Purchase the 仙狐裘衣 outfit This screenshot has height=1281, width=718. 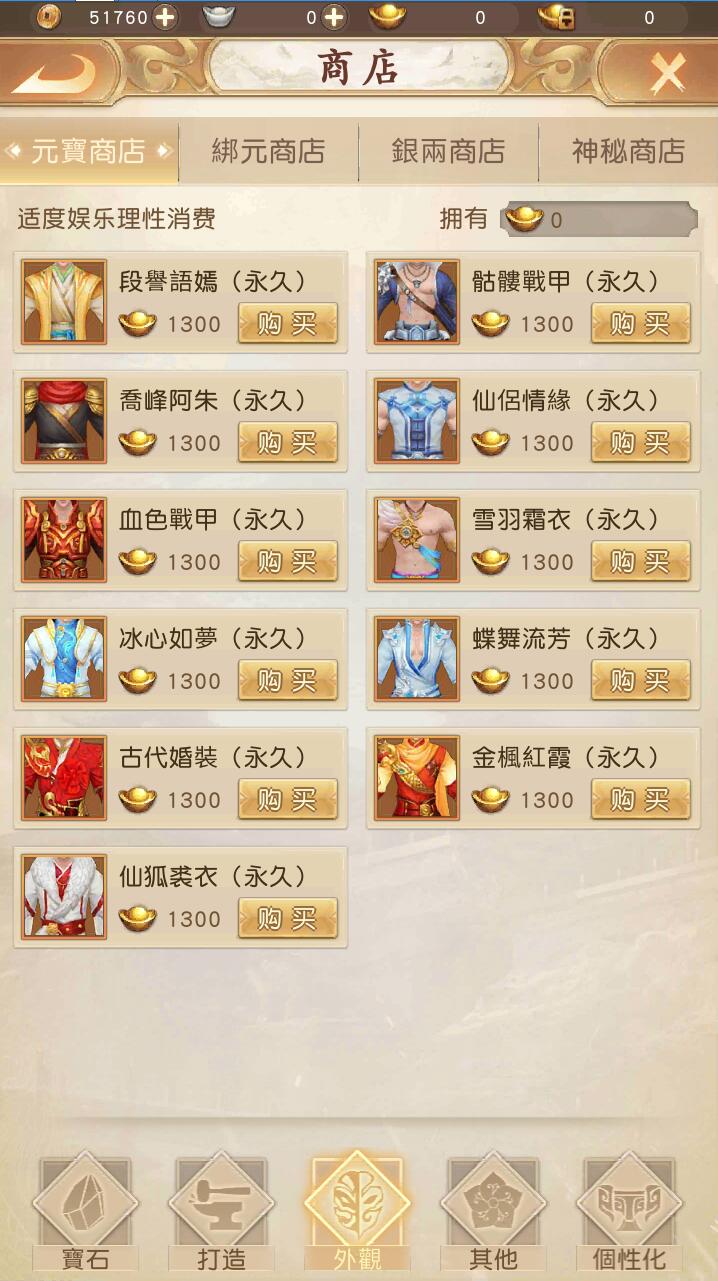point(287,919)
